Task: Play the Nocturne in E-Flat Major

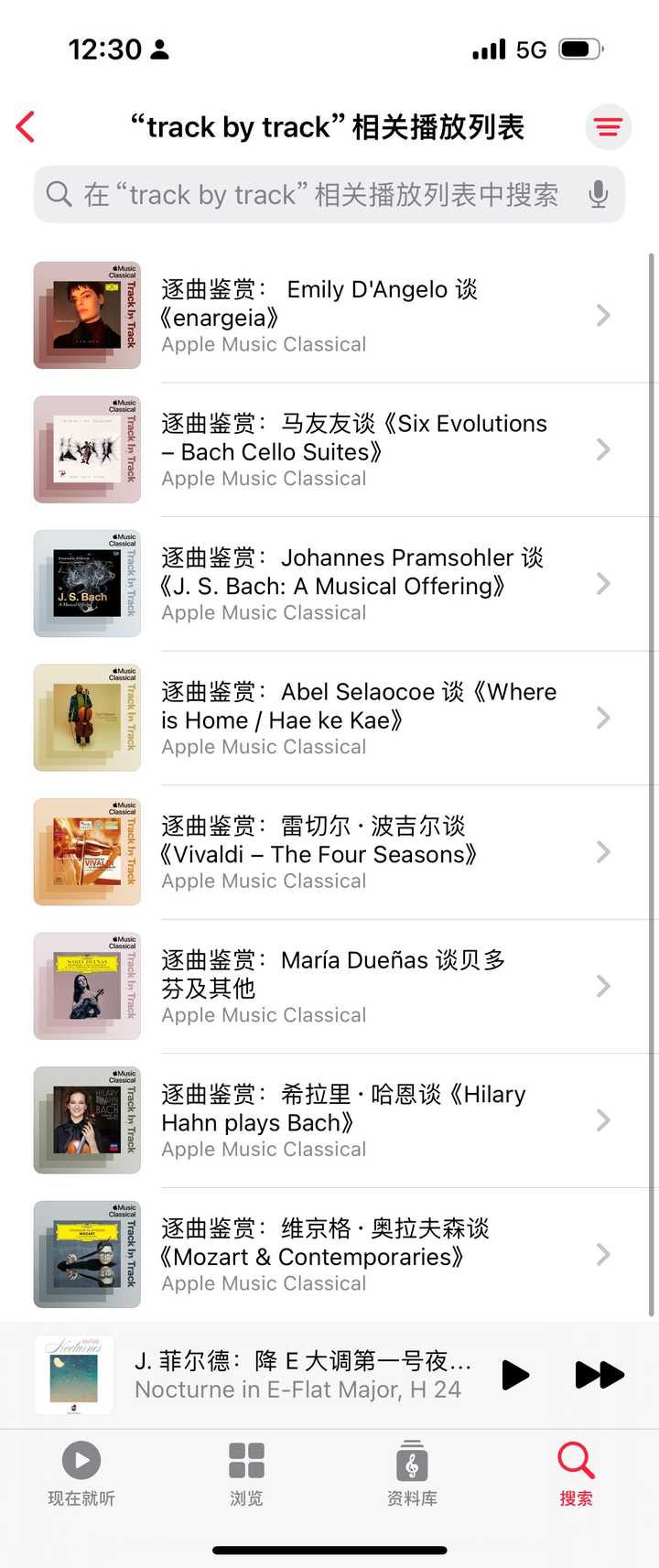Action: click(515, 1375)
